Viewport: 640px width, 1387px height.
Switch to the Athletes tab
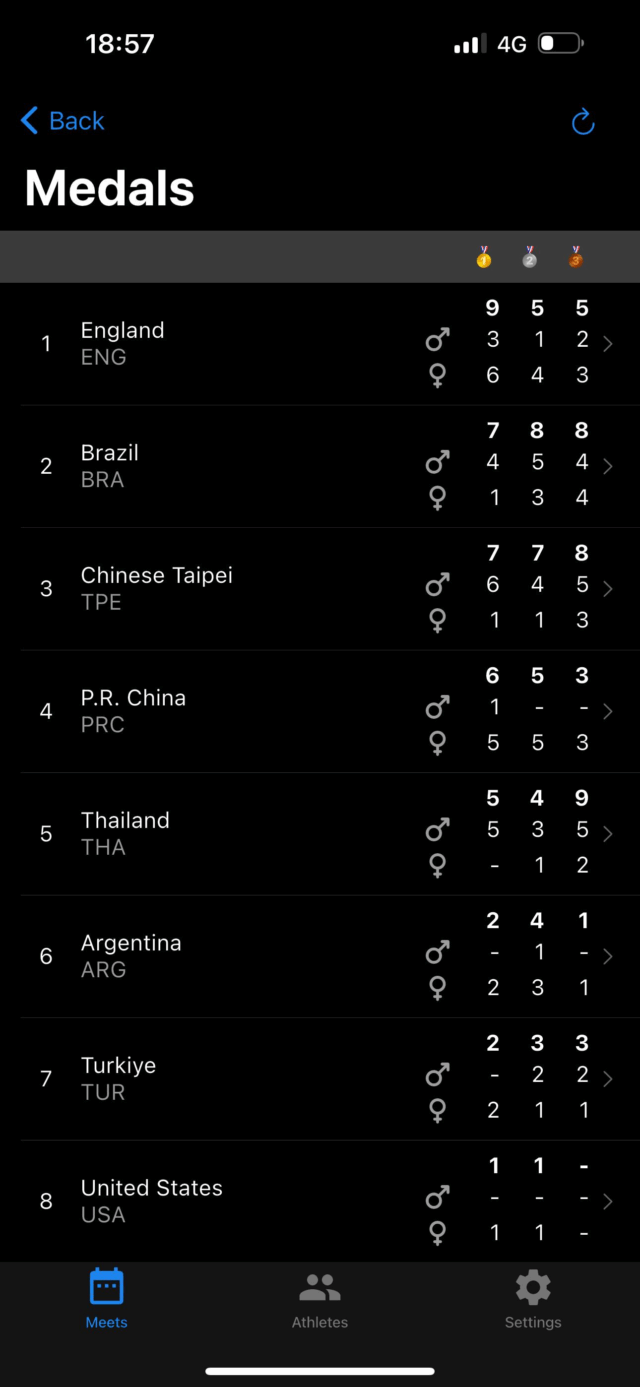[320, 1299]
